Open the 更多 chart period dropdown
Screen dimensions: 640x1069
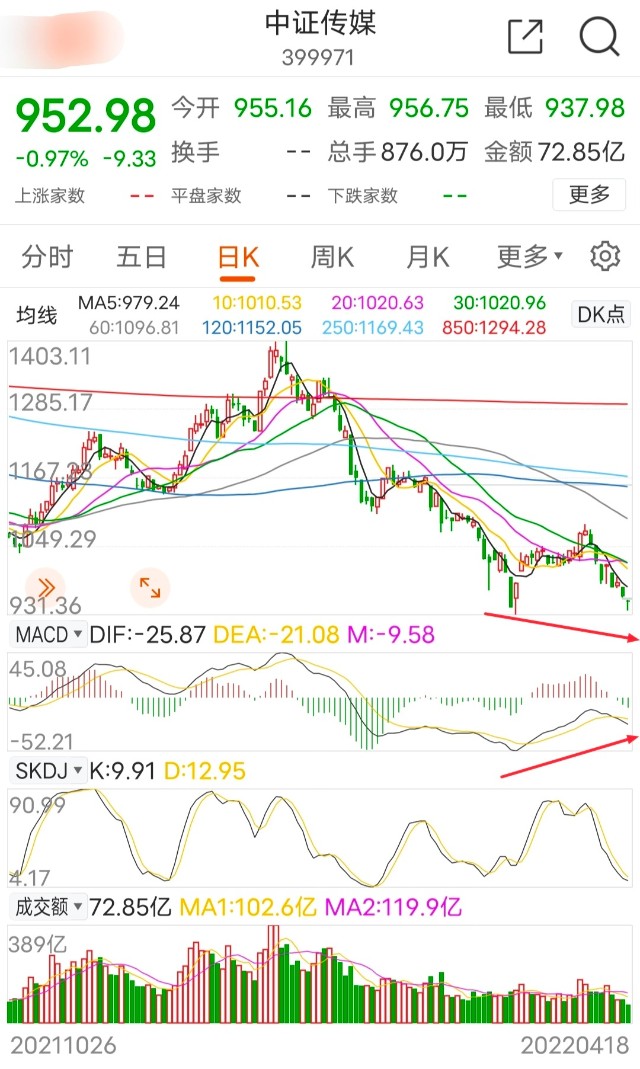529,257
